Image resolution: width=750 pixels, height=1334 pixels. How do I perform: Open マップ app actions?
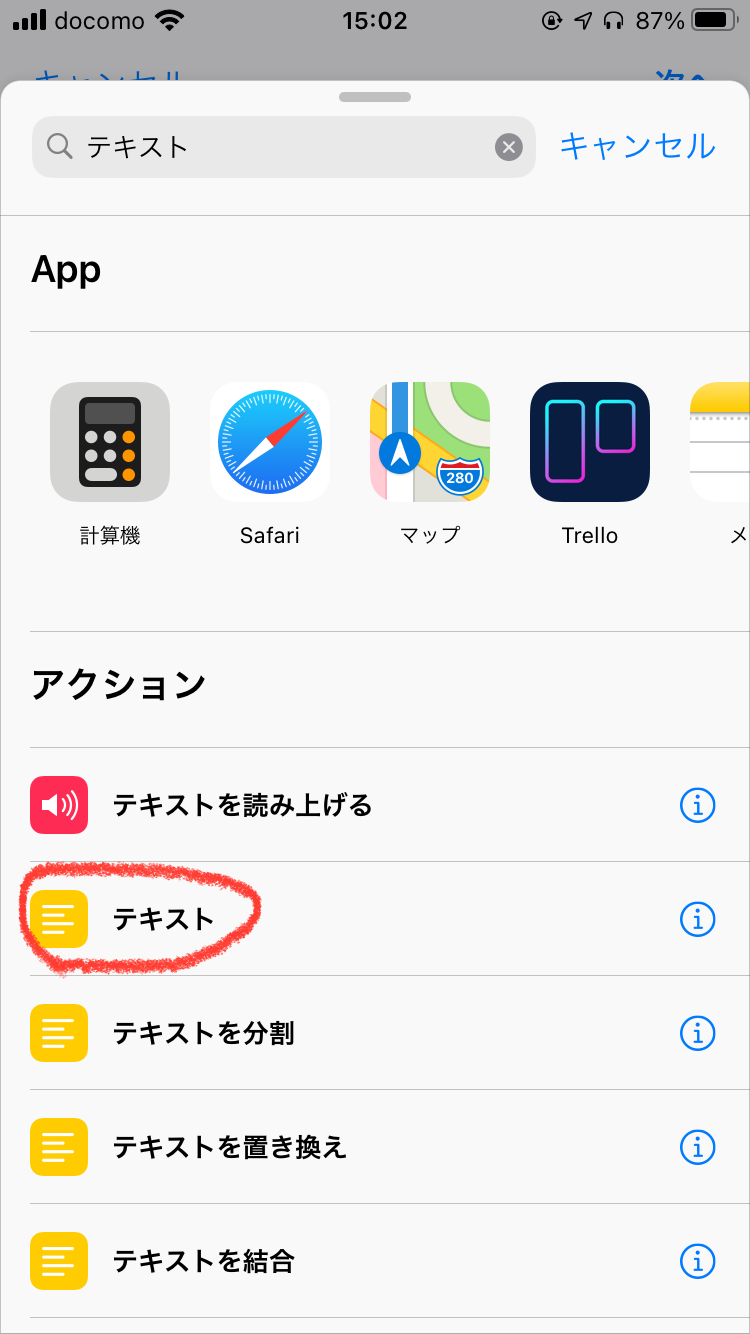coord(430,464)
